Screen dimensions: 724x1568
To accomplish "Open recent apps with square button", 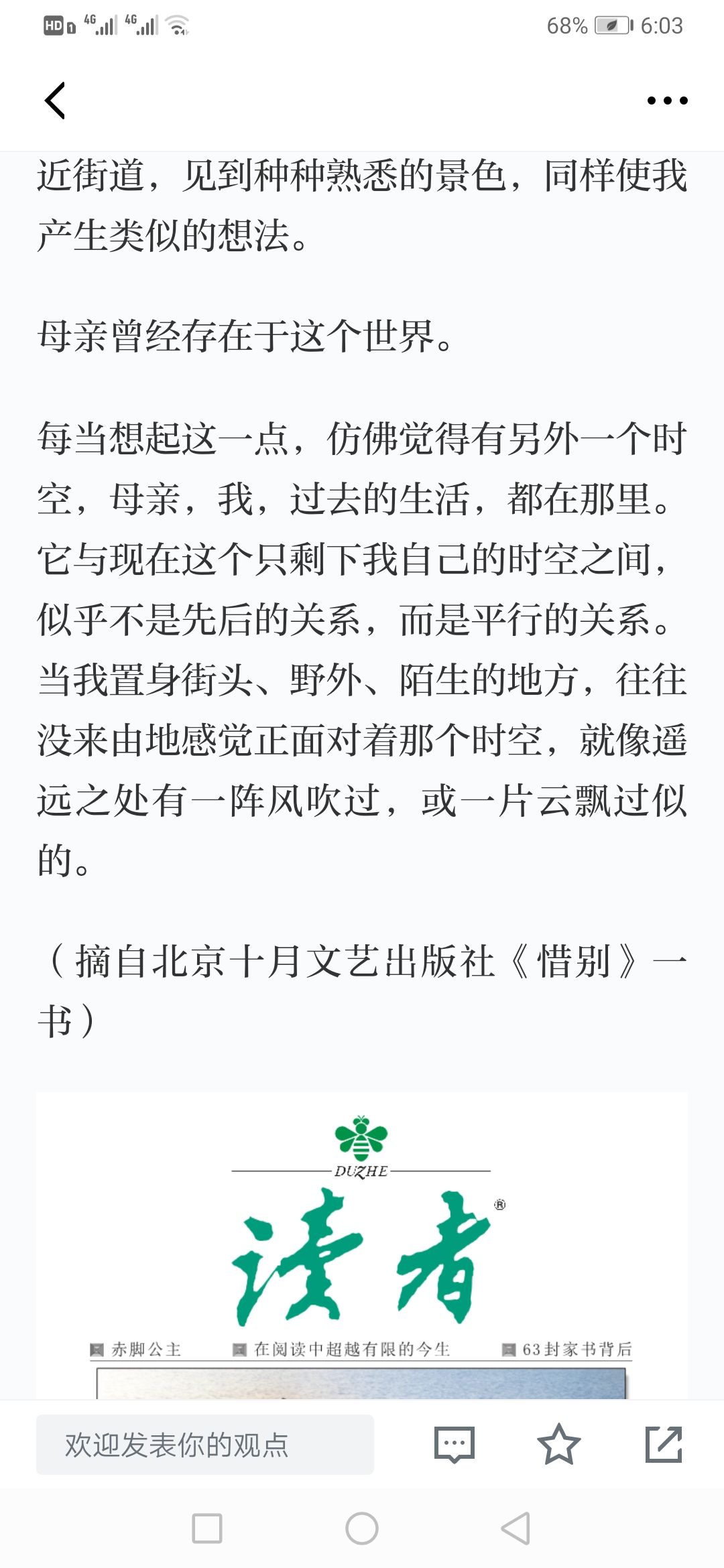I will click(x=207, y=1528).
